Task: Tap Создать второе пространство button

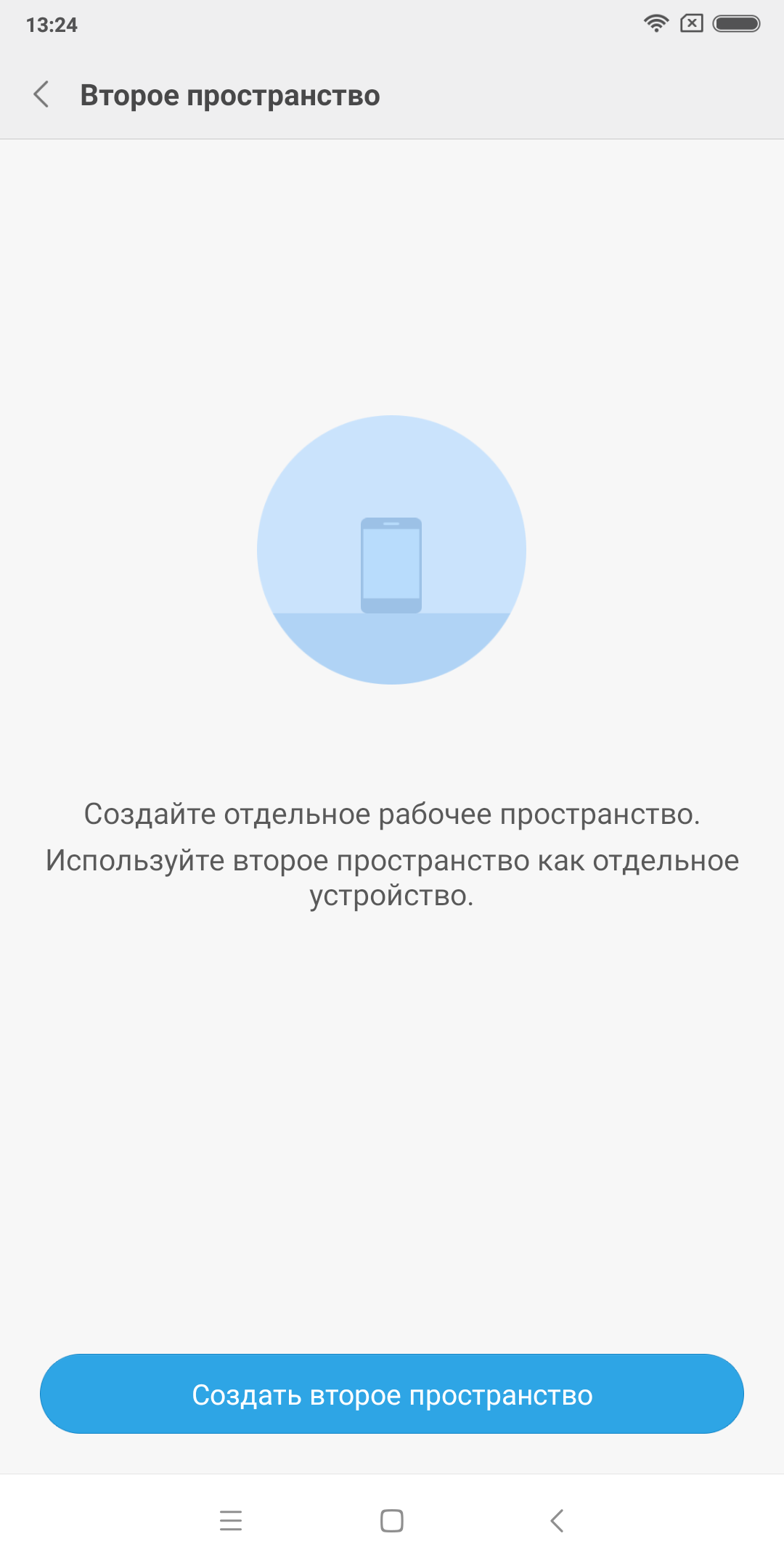Action: click(392, 1394)
